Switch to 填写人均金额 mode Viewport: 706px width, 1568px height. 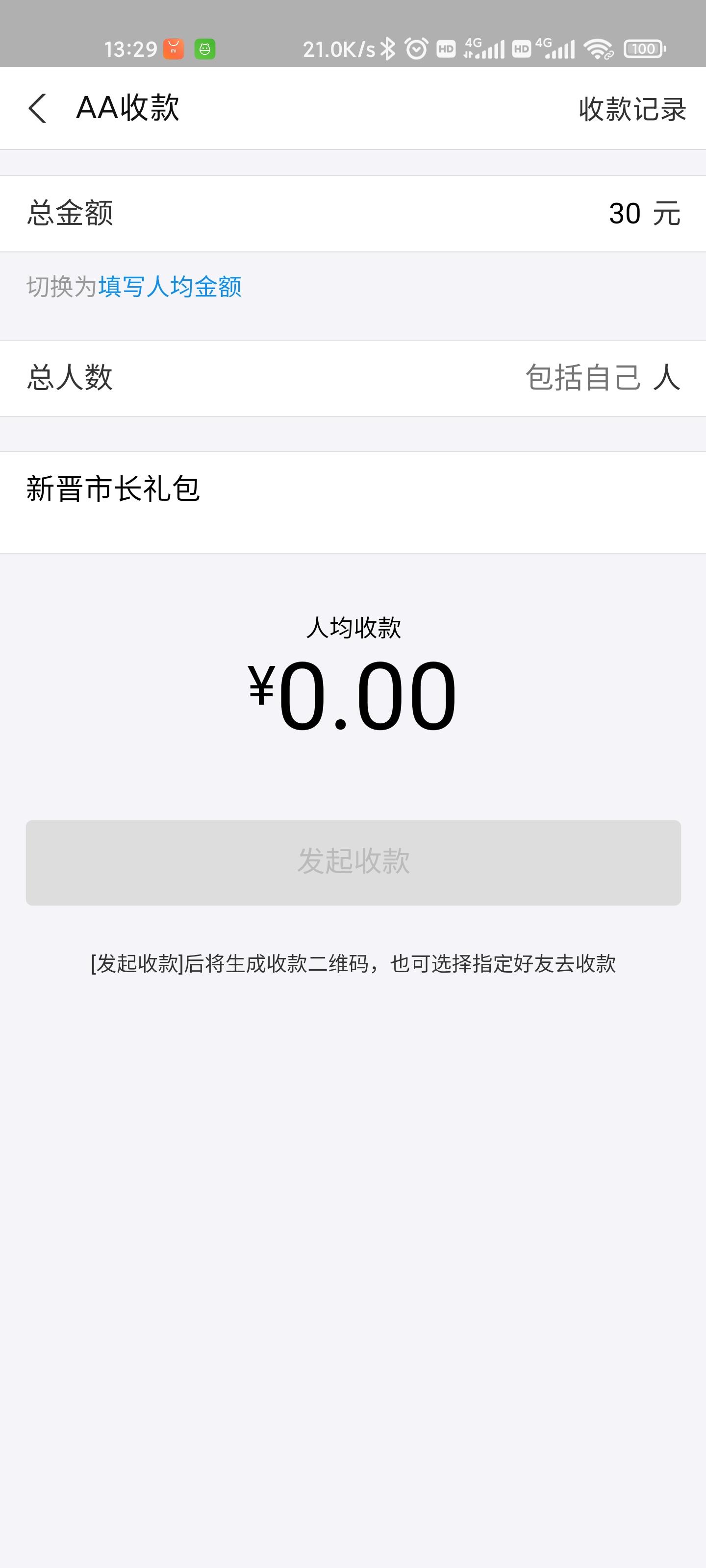coord(171,287)
